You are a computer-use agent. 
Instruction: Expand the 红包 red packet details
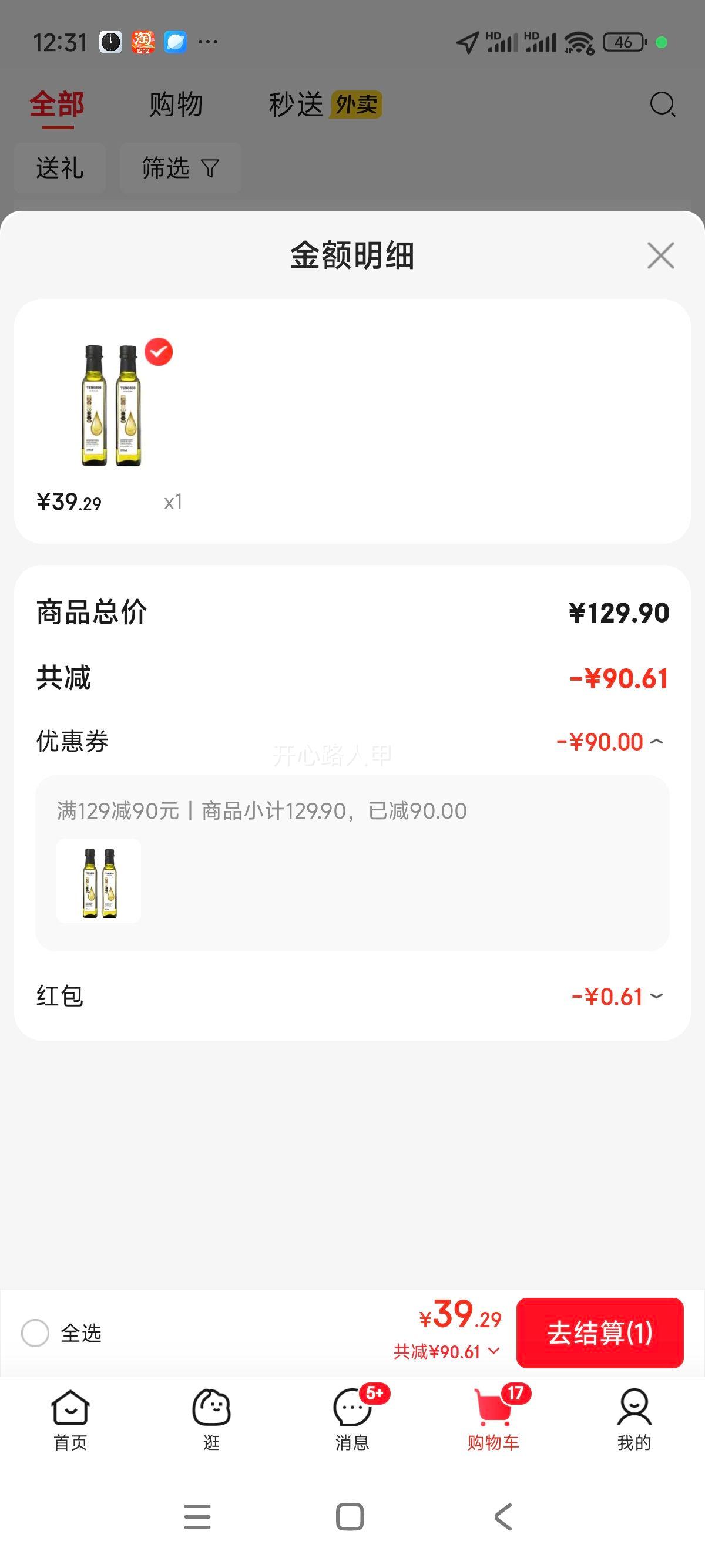click(x=656, y=996)
